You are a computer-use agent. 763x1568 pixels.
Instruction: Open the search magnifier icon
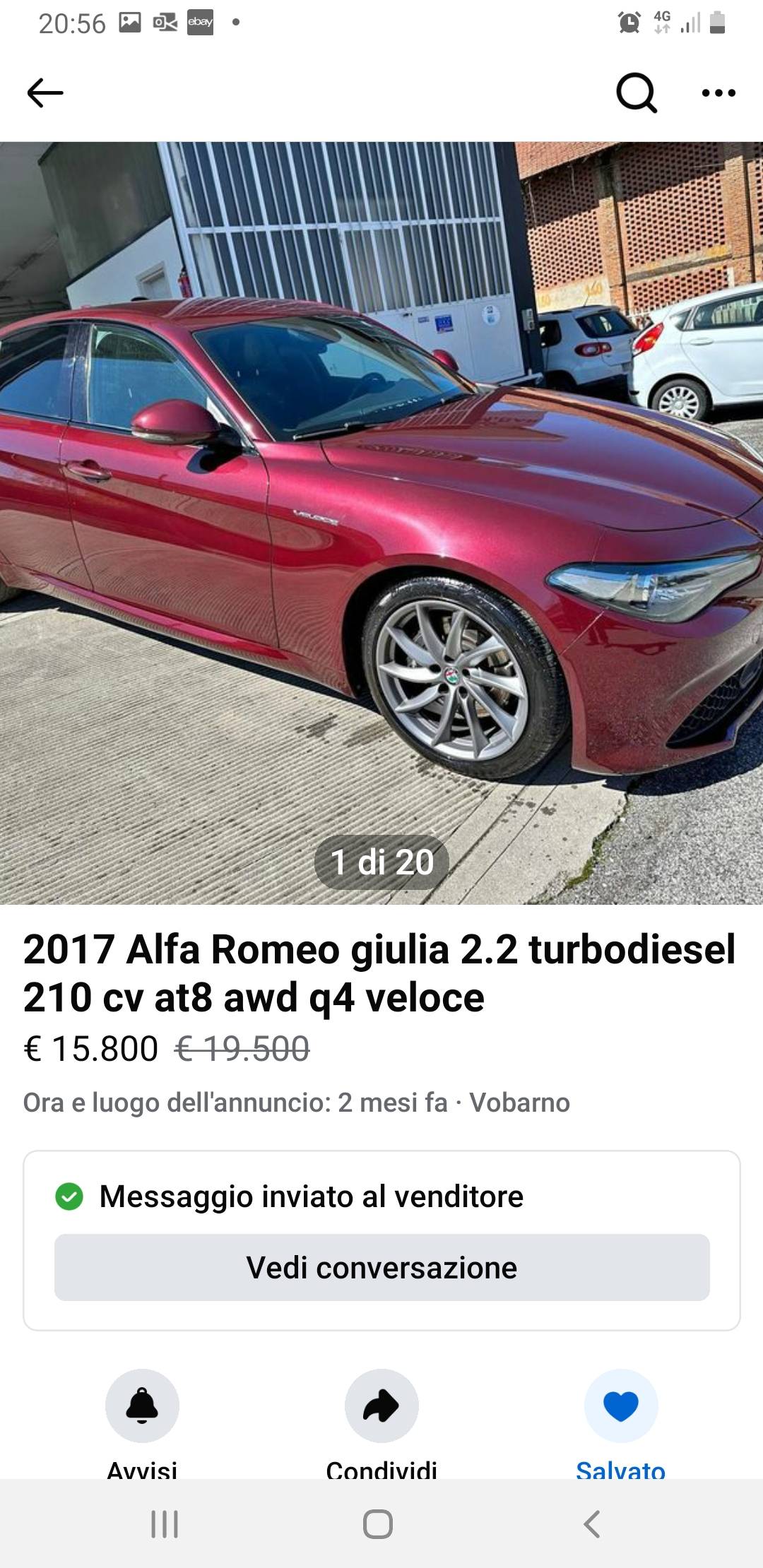tap(637, 93)
